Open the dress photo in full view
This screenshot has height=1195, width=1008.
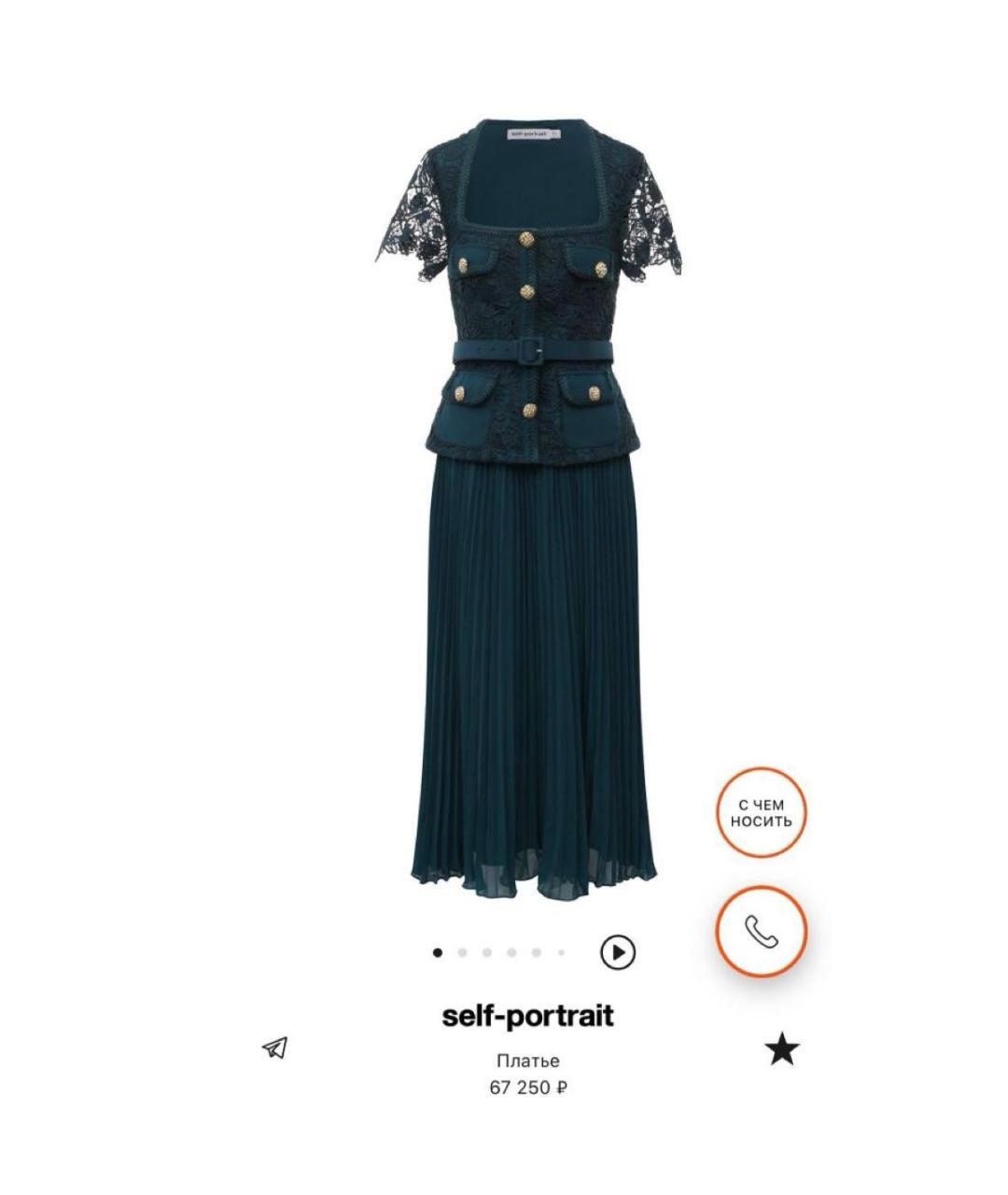[x=529, y=504]
